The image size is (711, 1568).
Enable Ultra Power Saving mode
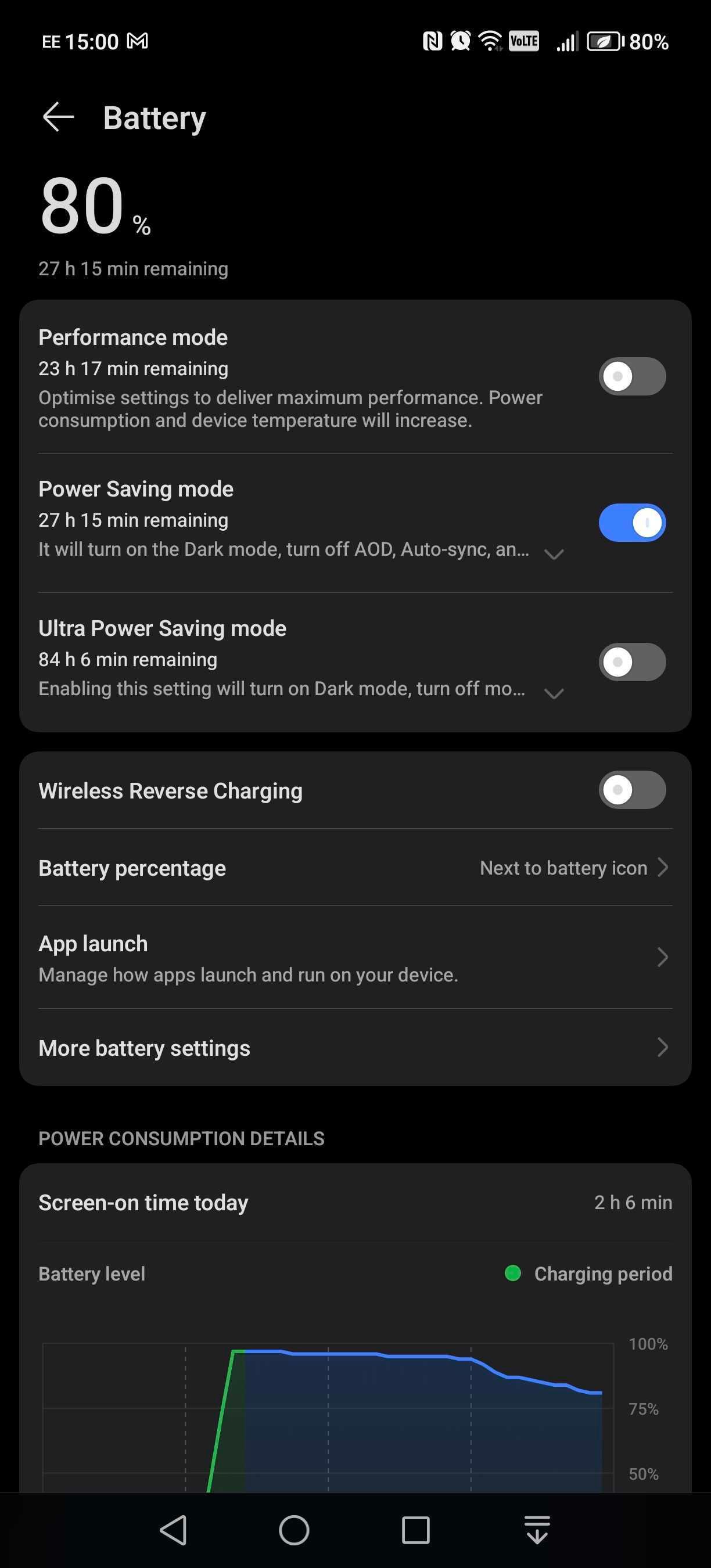click(x=632, y=662)
